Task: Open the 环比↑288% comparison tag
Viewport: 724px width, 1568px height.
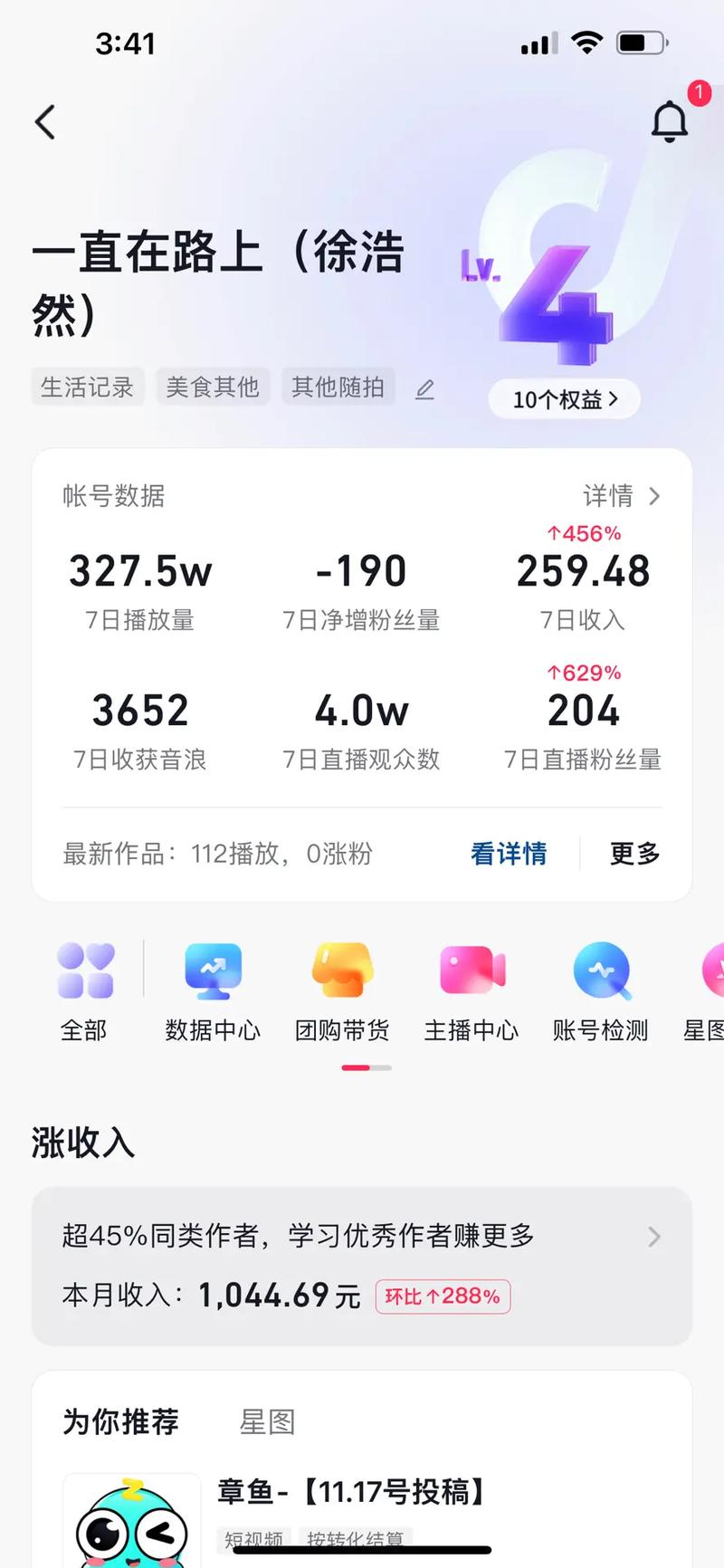Action: point(443,1296)
